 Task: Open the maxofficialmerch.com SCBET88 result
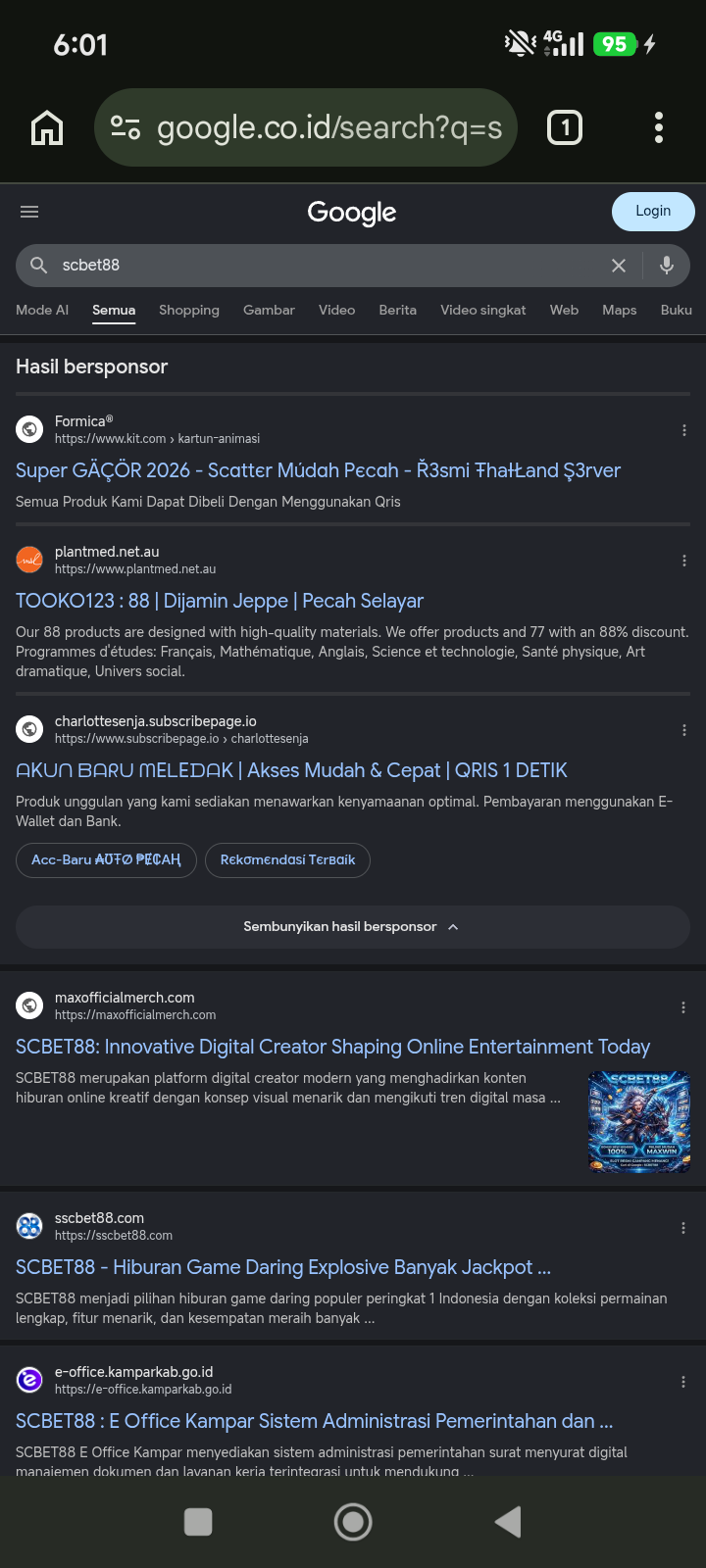pyautogui.click(x=333, y=1047)
